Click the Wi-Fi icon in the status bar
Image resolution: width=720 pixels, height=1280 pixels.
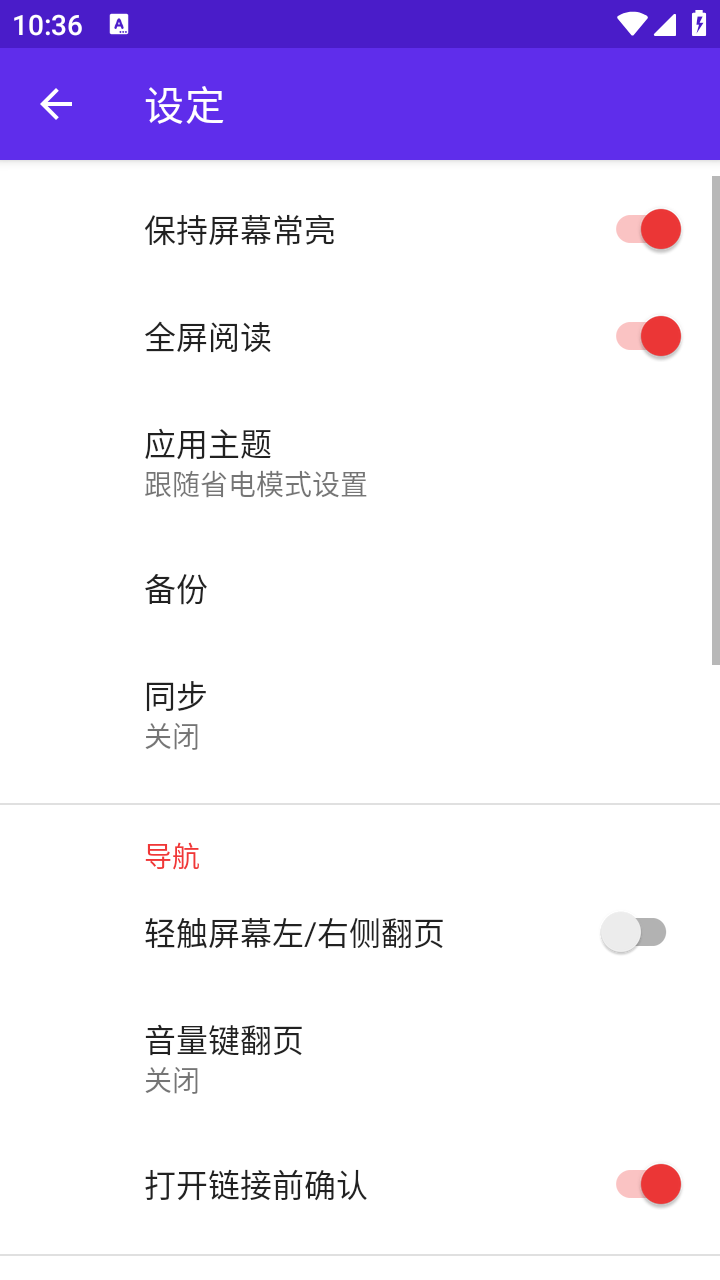click(x=630, y=22)
